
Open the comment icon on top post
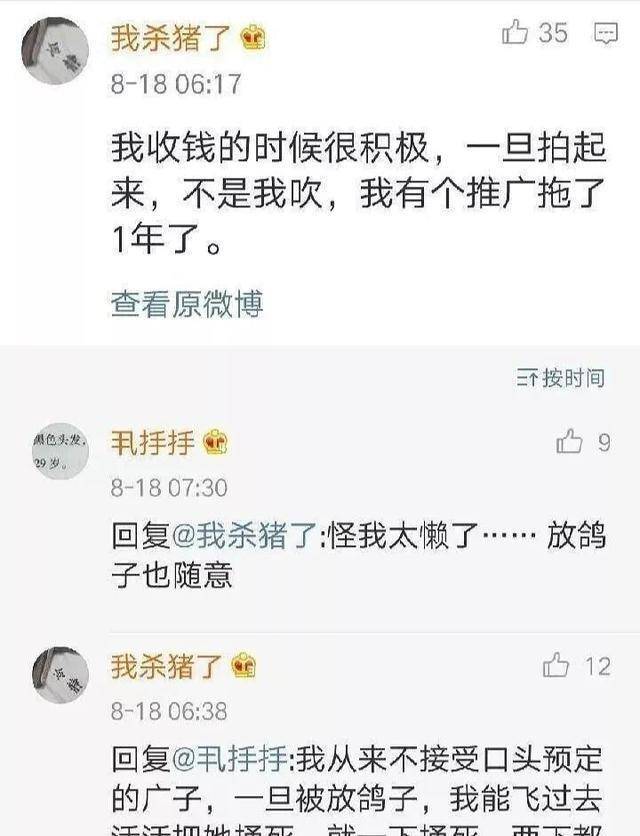tap(606, 34)
